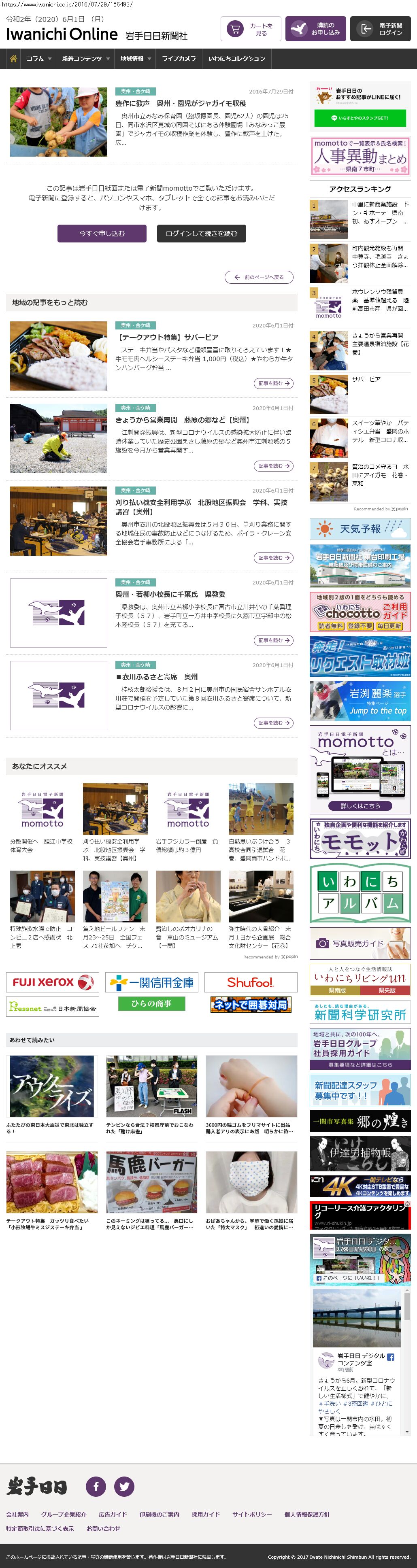Go to home icon in nav bar

(x=13, y=58)
